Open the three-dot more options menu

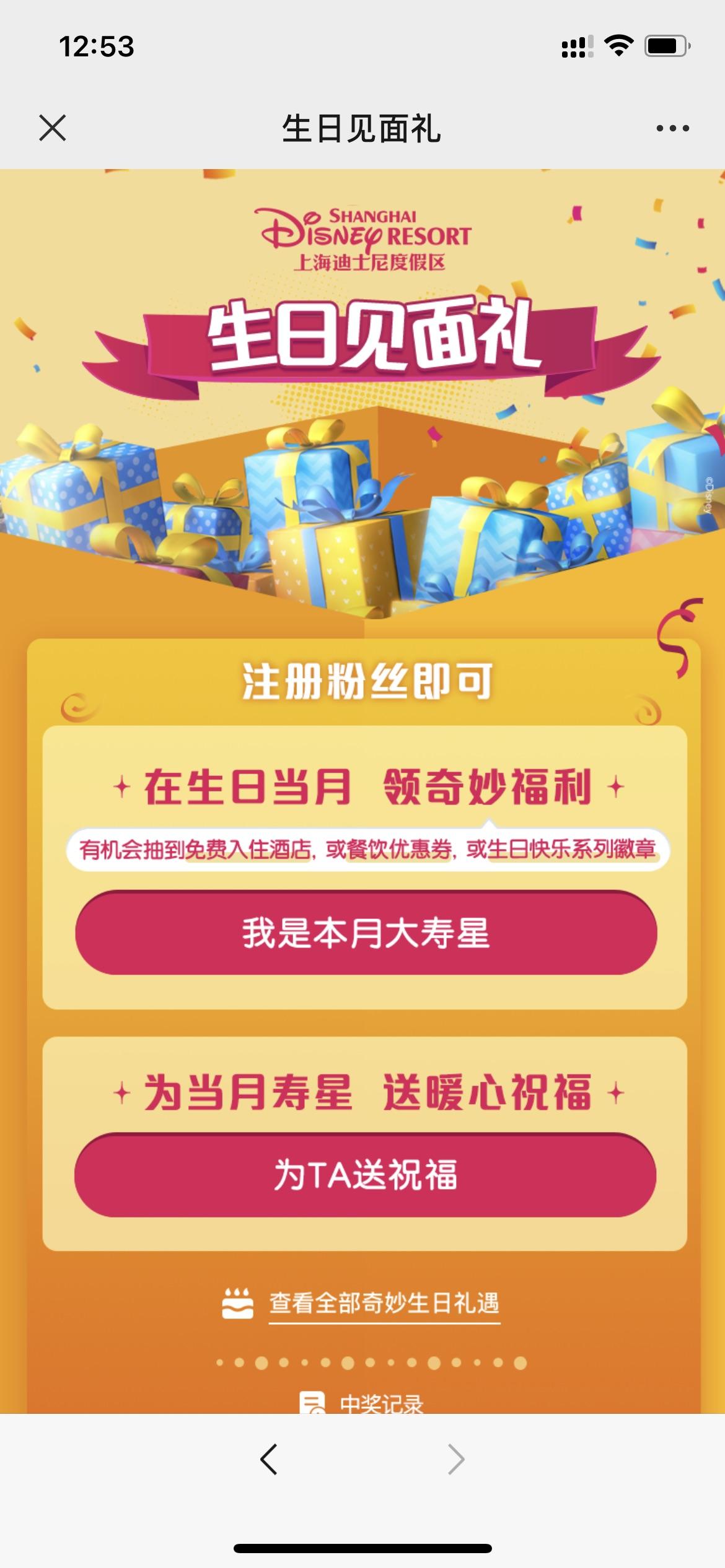click(x=672, y=128)
